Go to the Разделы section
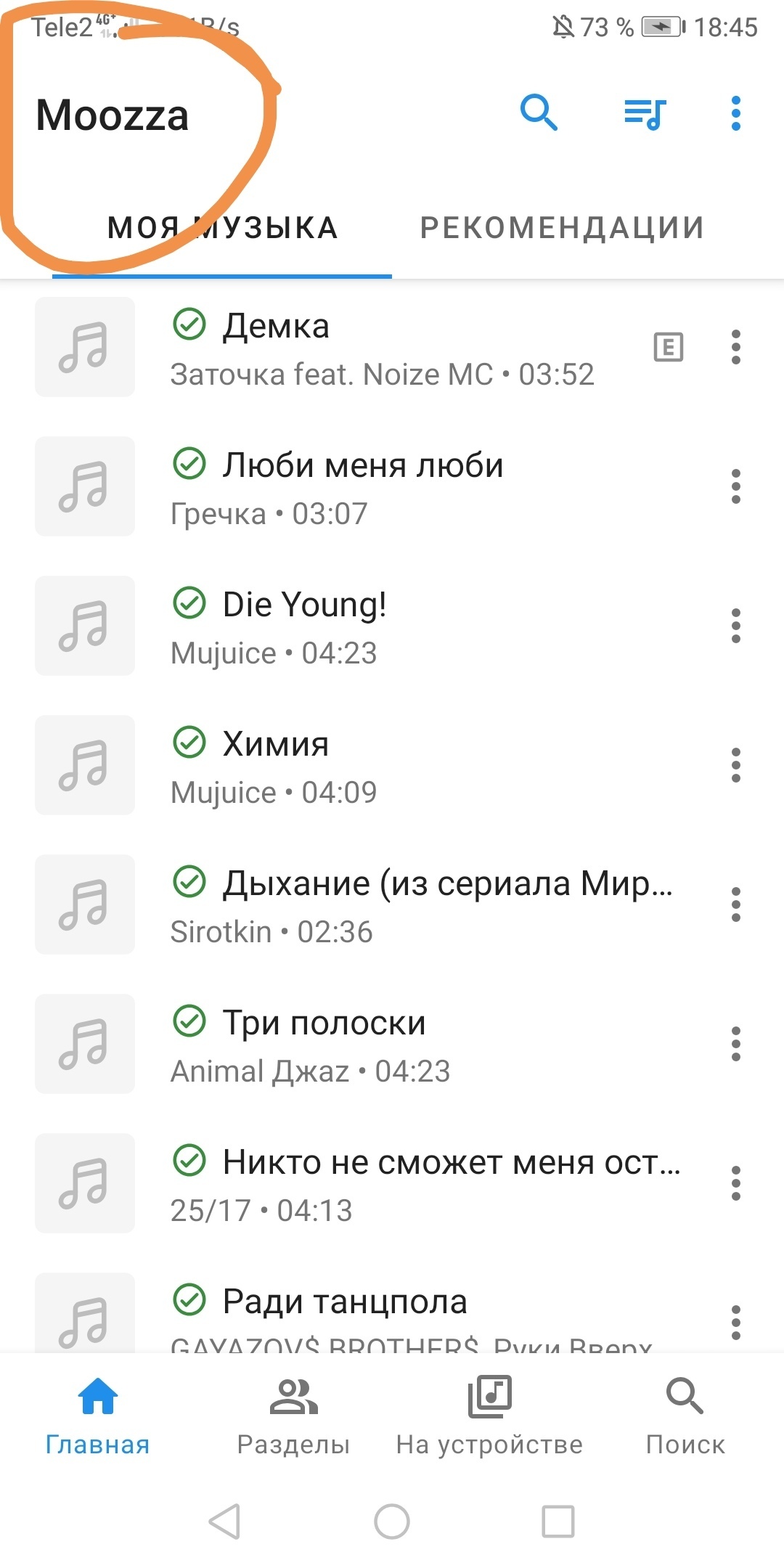The width and height of the screenshot is (784, 1568). [x=294, y=1416]
